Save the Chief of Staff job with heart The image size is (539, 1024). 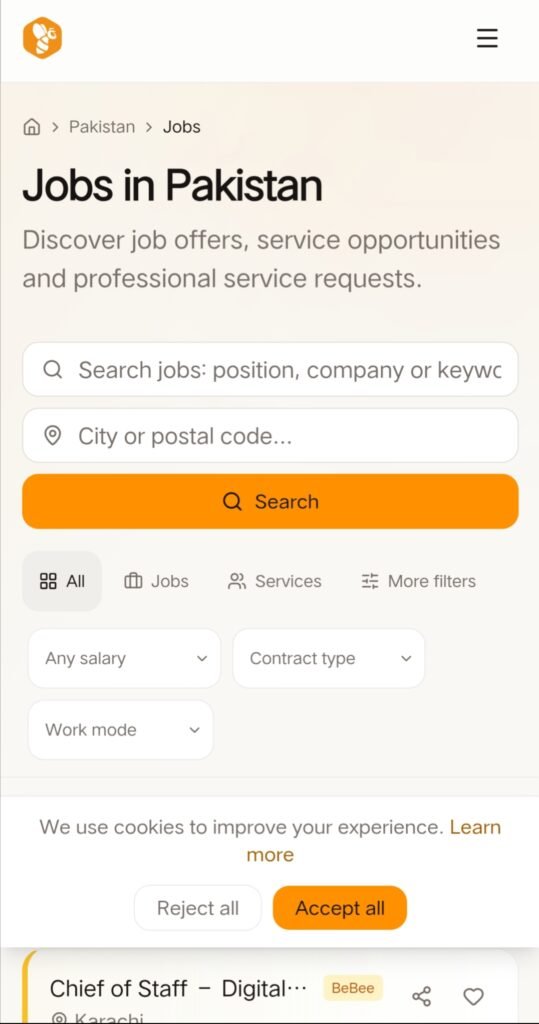[474, 996]
